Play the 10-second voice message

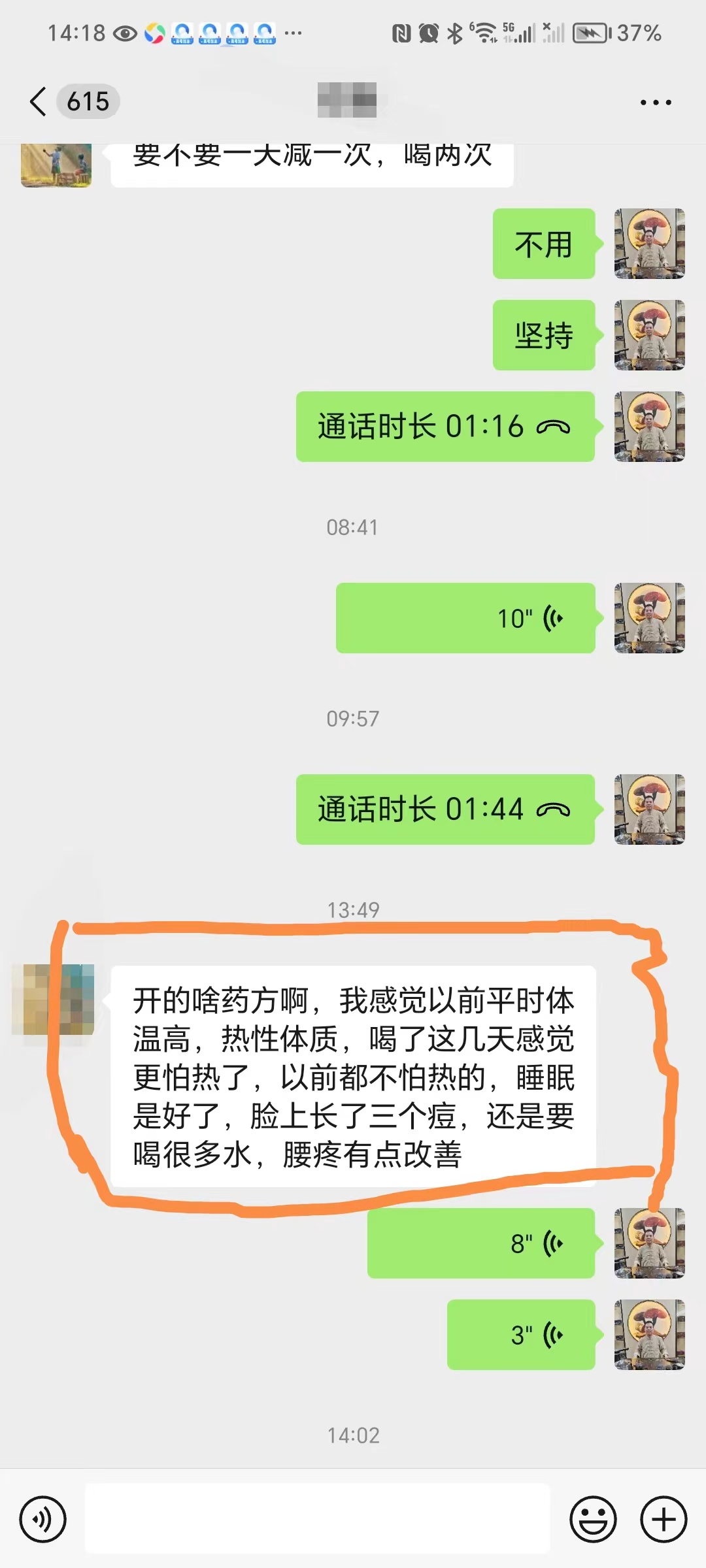(465, 618)
